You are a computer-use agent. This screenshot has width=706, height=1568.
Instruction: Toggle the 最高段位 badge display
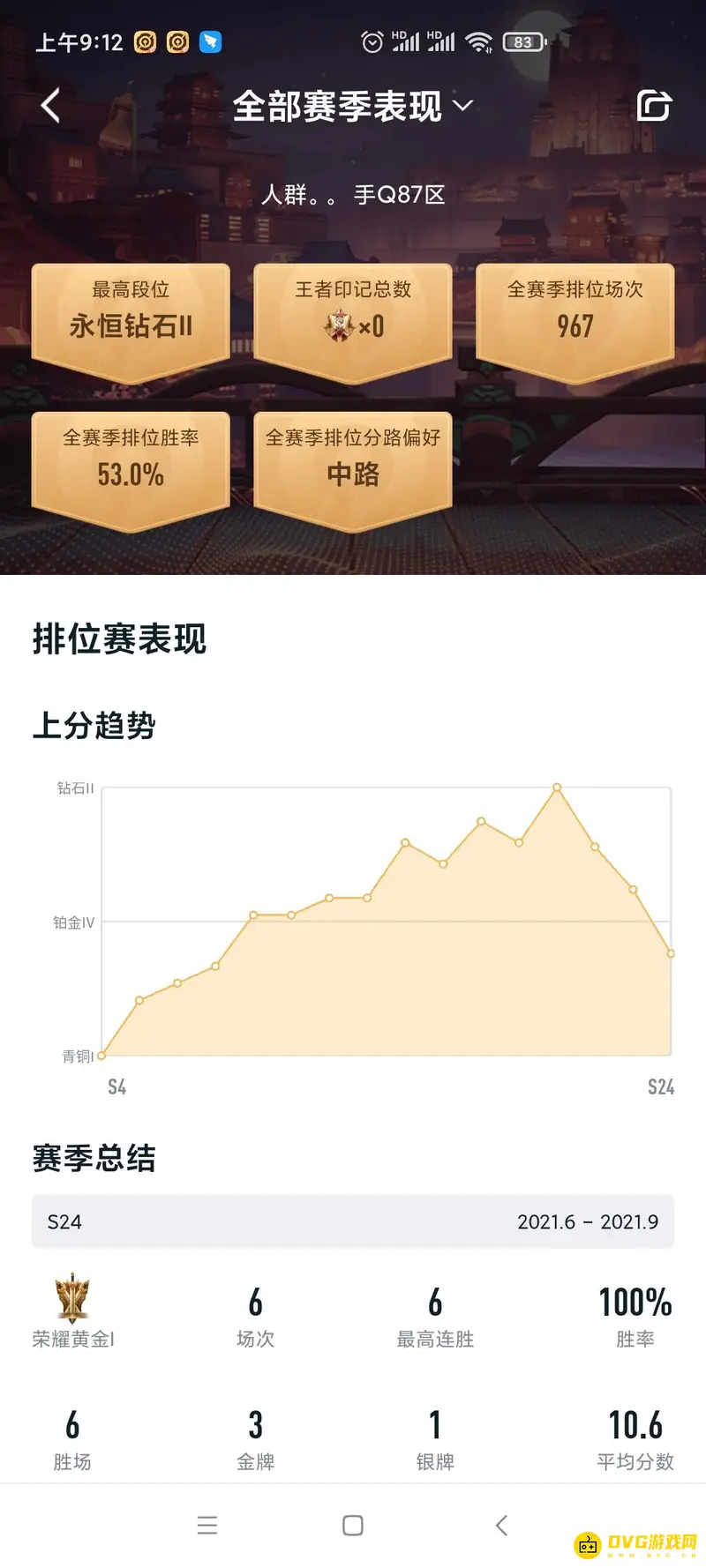click(131, 316)
